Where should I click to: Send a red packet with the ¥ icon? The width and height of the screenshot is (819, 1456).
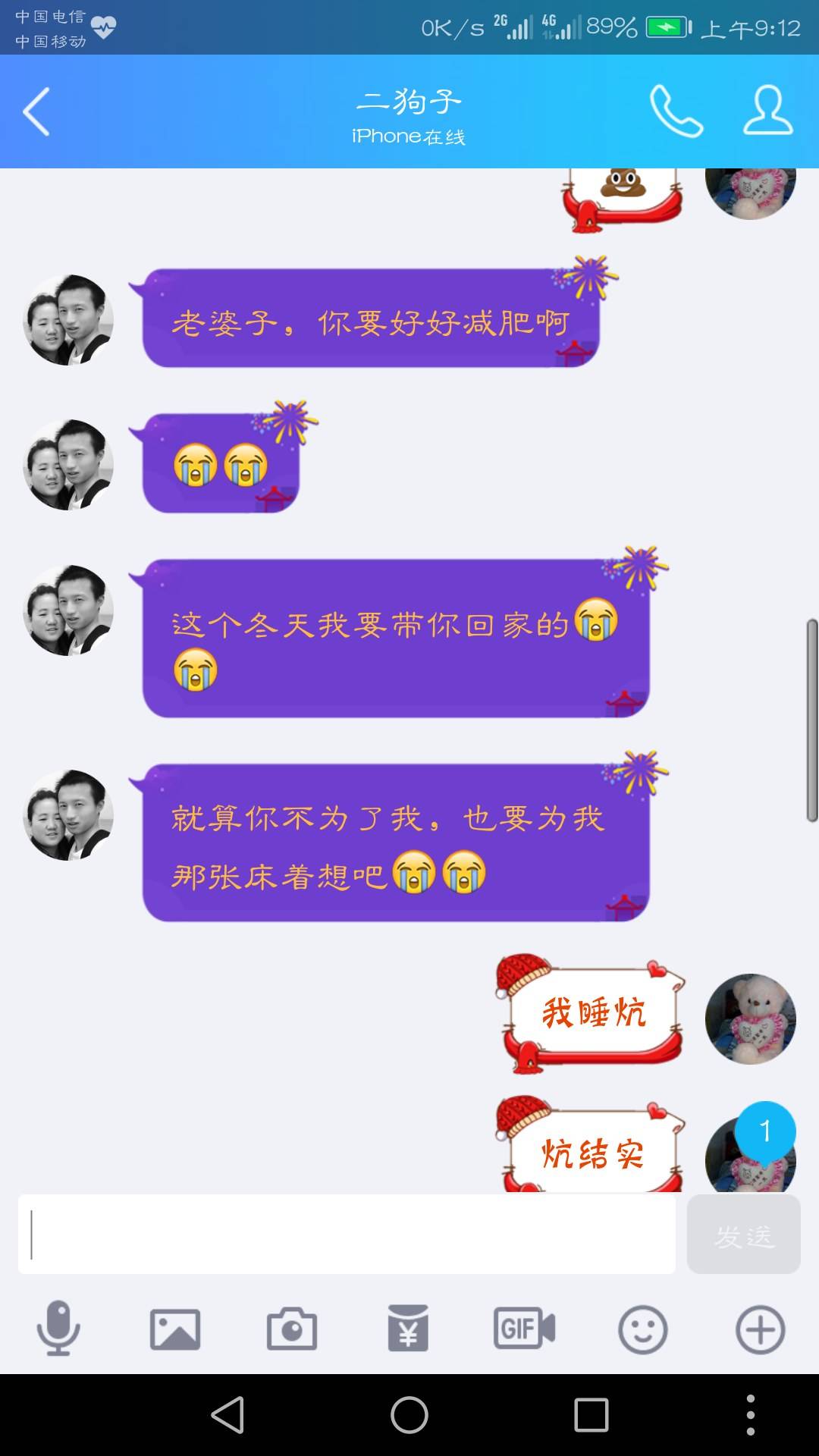pyautogui.click(x=408, y=1329)
